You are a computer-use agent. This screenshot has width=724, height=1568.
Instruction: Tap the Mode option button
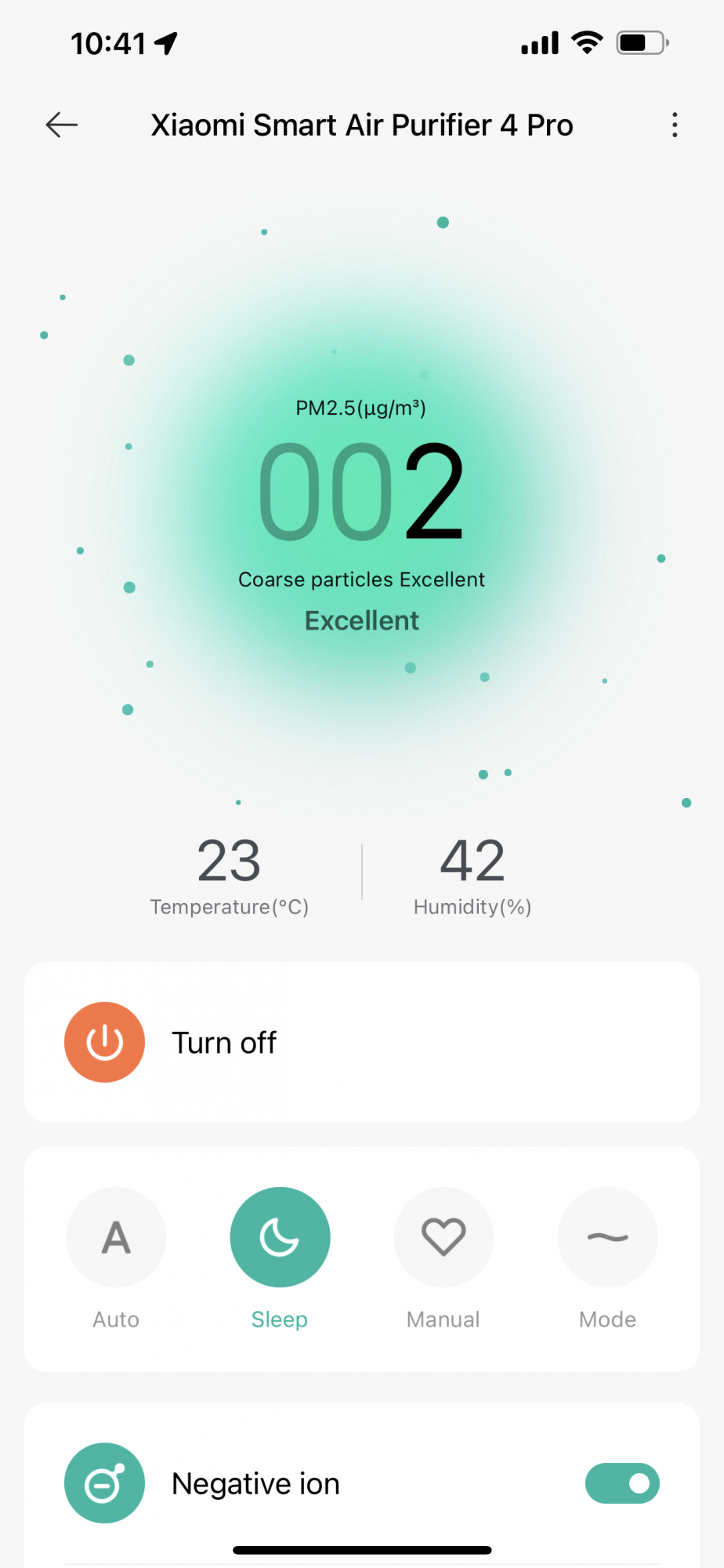607,1237
